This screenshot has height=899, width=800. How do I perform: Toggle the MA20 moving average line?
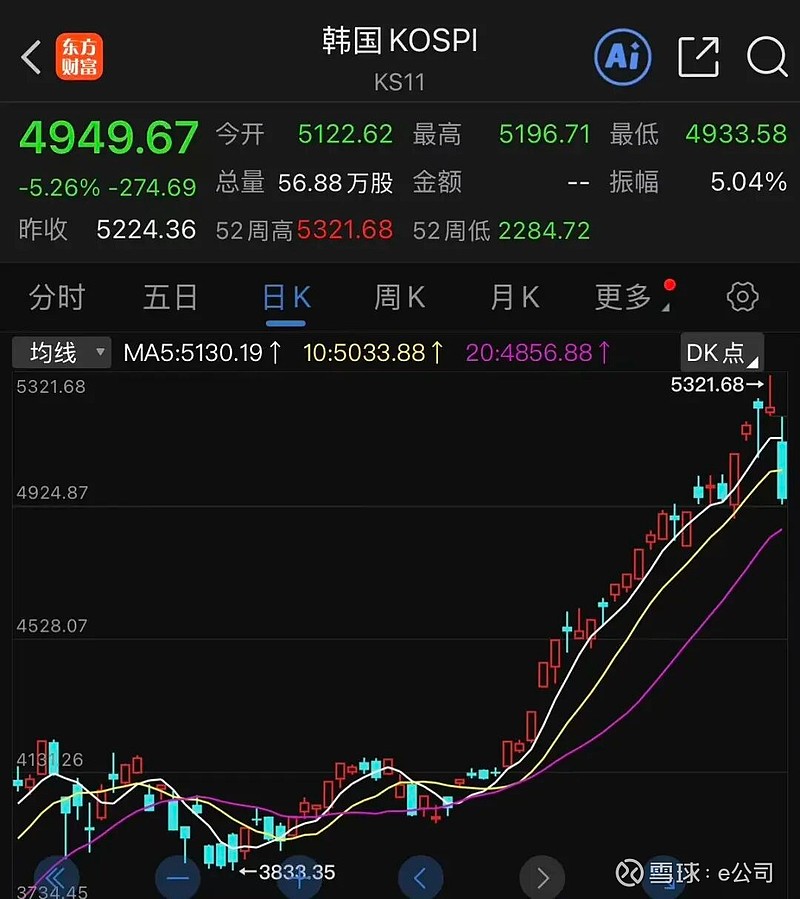click(x=539, y=352)
